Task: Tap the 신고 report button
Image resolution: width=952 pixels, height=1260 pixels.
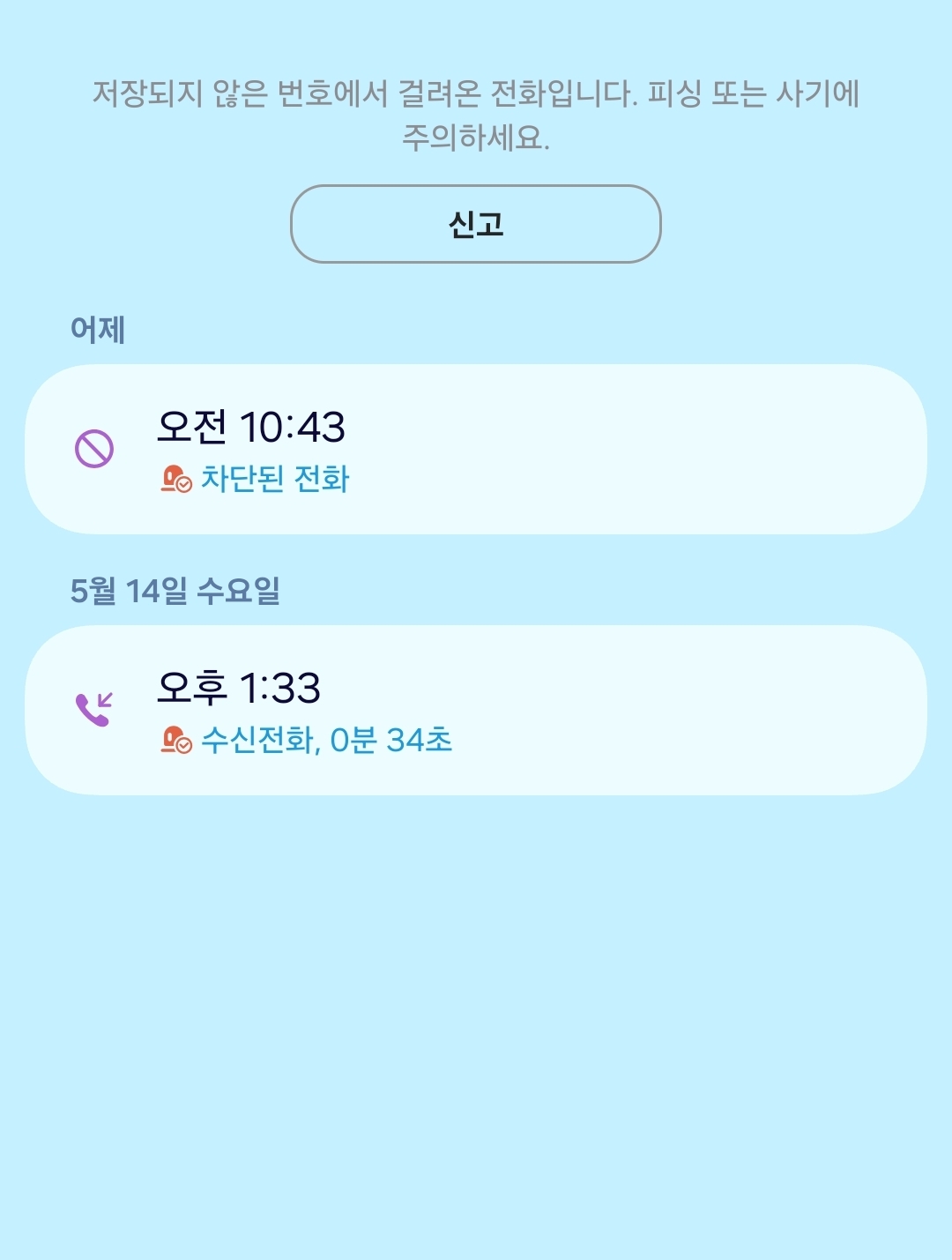Action: (475, 224)
